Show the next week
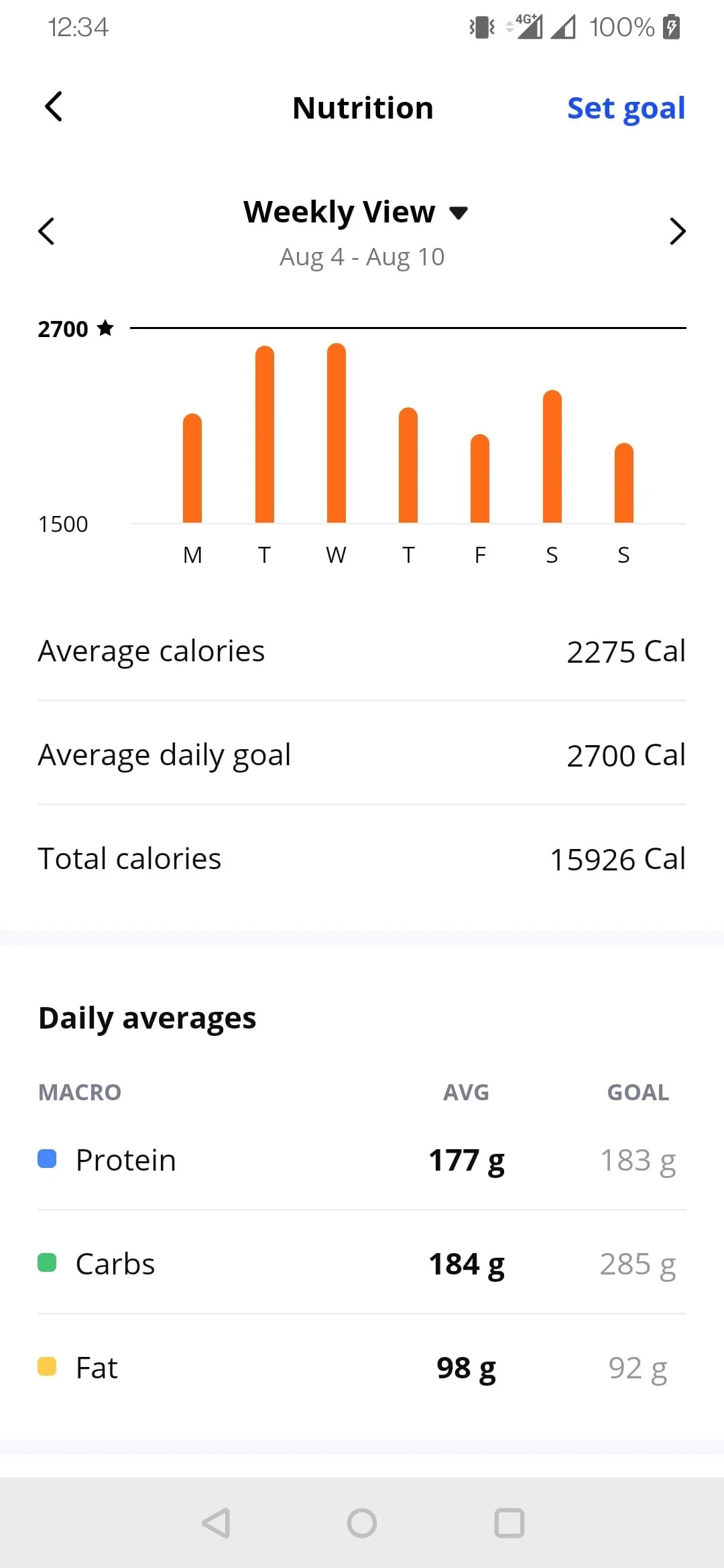 [x=677, y=232]
